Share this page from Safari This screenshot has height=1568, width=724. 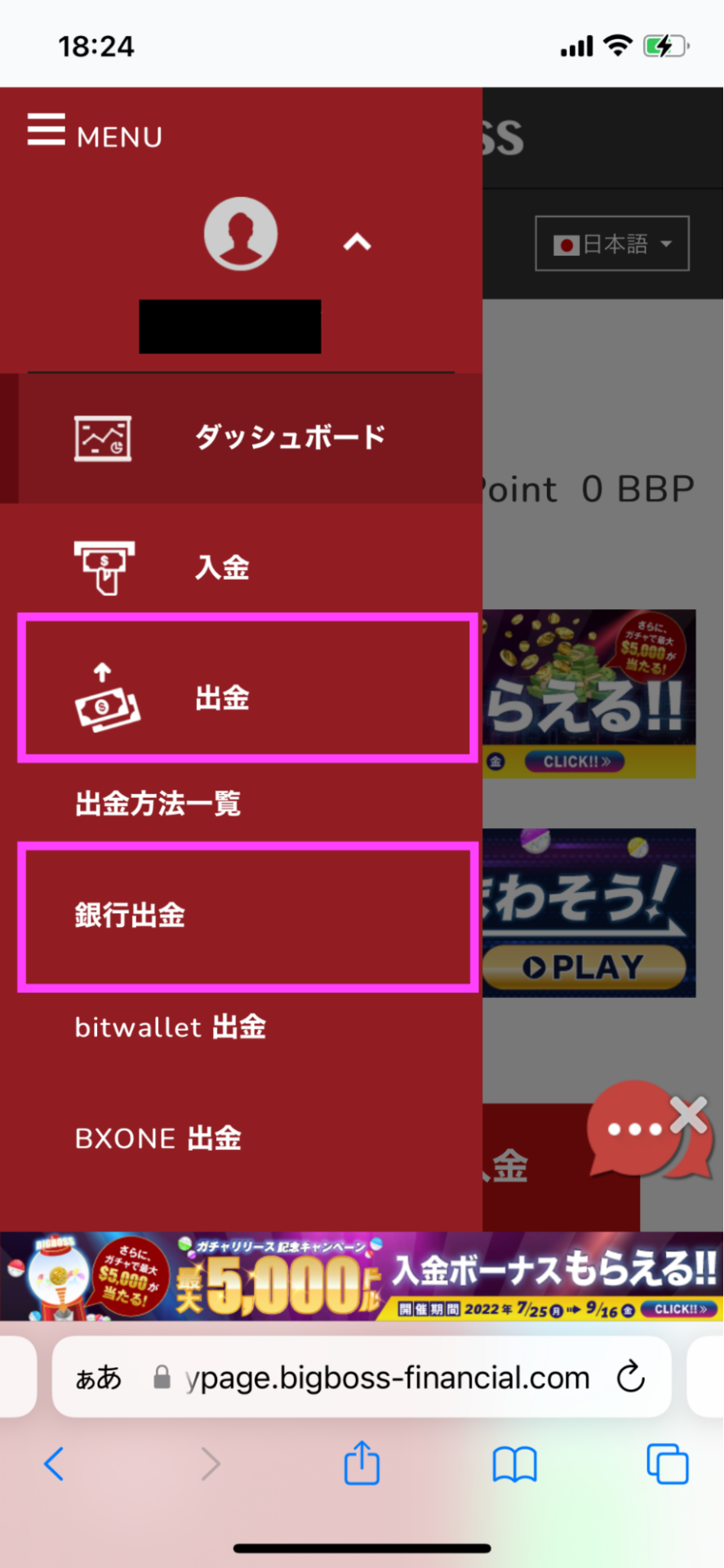pyautogui.click(x=362, y=1463)
